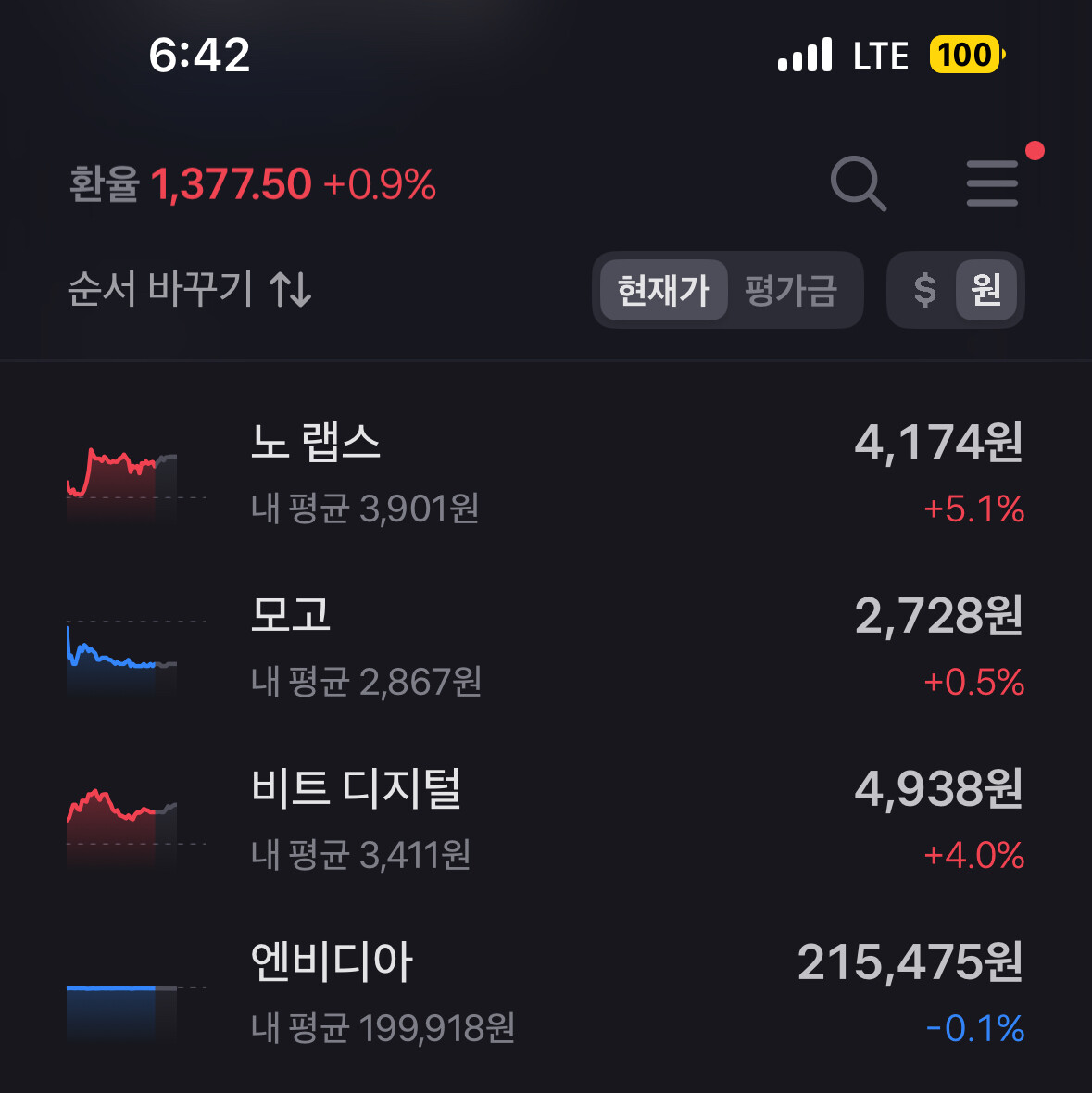Tap 순서 바꾸기 to reorder stocks
This screenshot has width=1092, height=1093.
(x=190, y=289)
